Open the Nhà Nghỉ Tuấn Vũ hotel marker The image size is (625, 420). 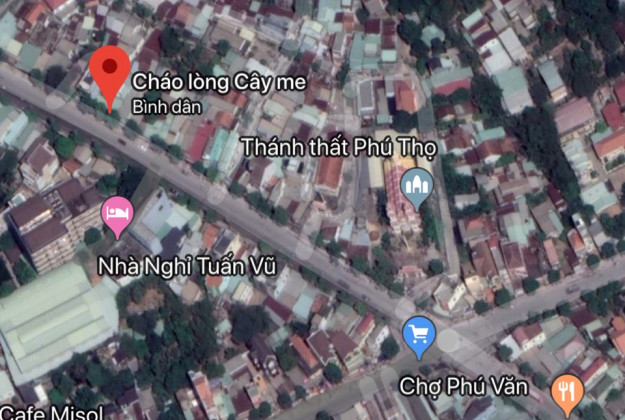tap(117, 213)
